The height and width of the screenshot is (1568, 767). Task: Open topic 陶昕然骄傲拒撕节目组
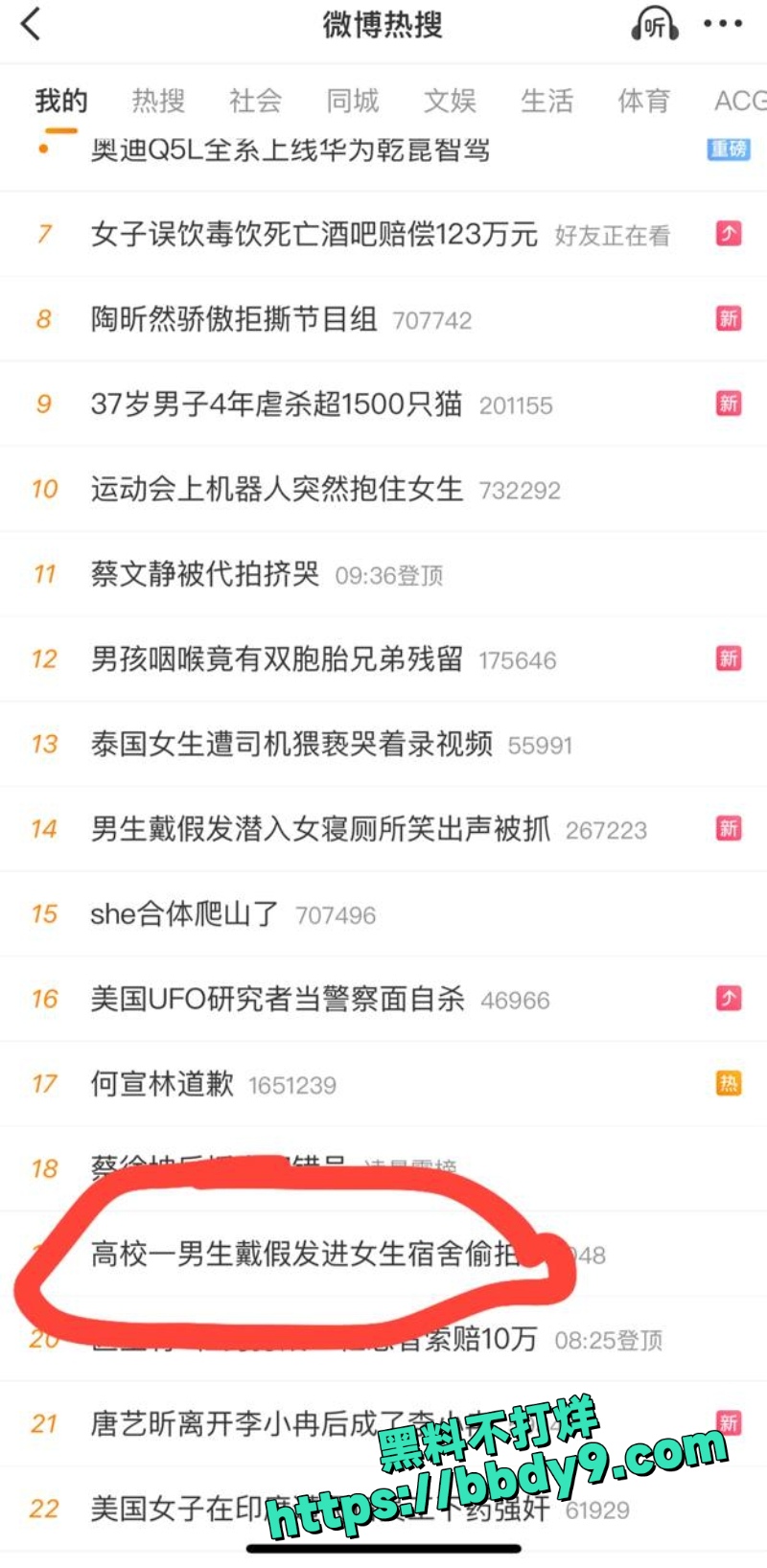coord(234,319)
